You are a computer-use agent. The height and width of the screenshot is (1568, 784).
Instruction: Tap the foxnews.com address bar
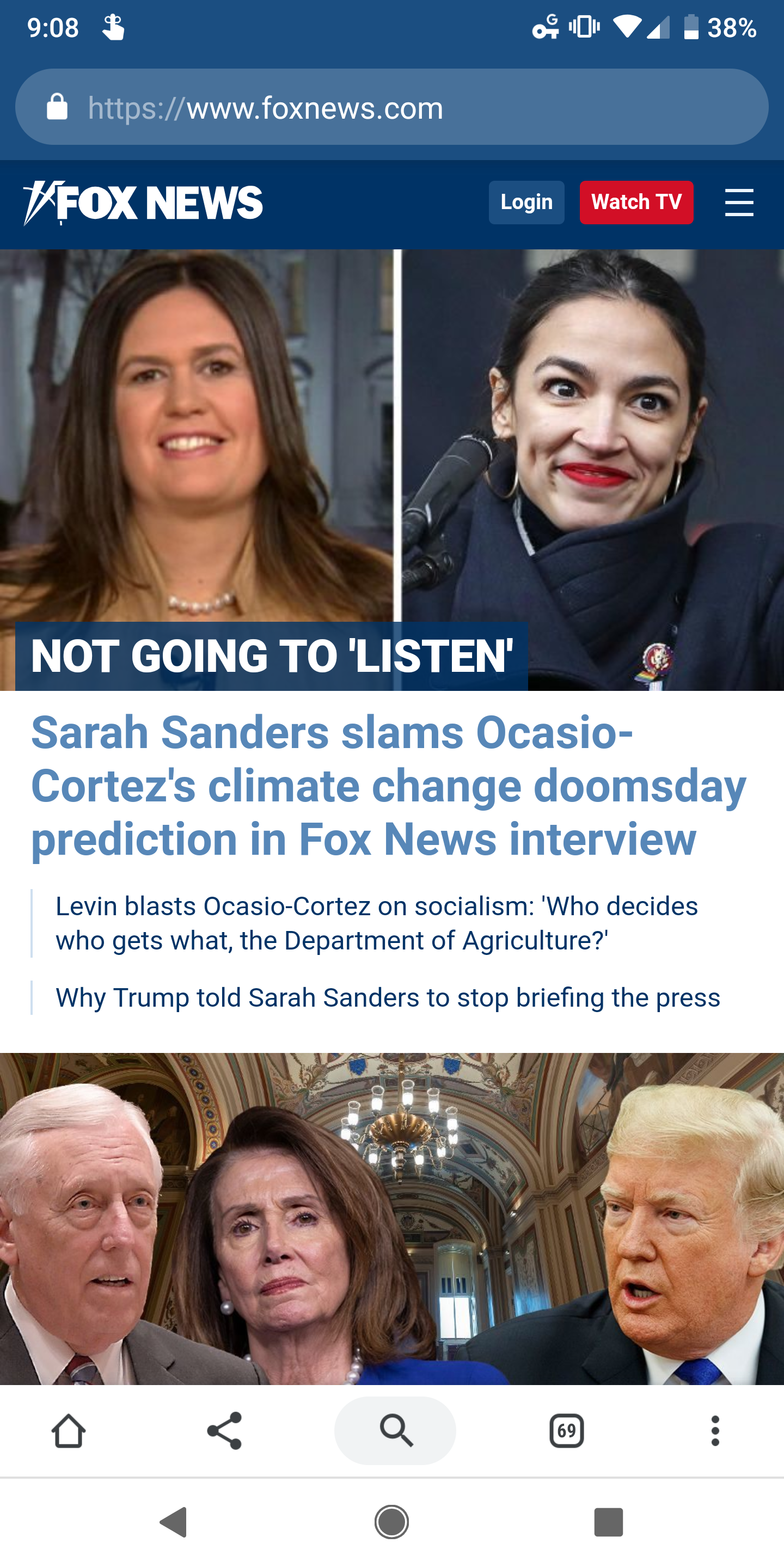click(x=391, y=107)
